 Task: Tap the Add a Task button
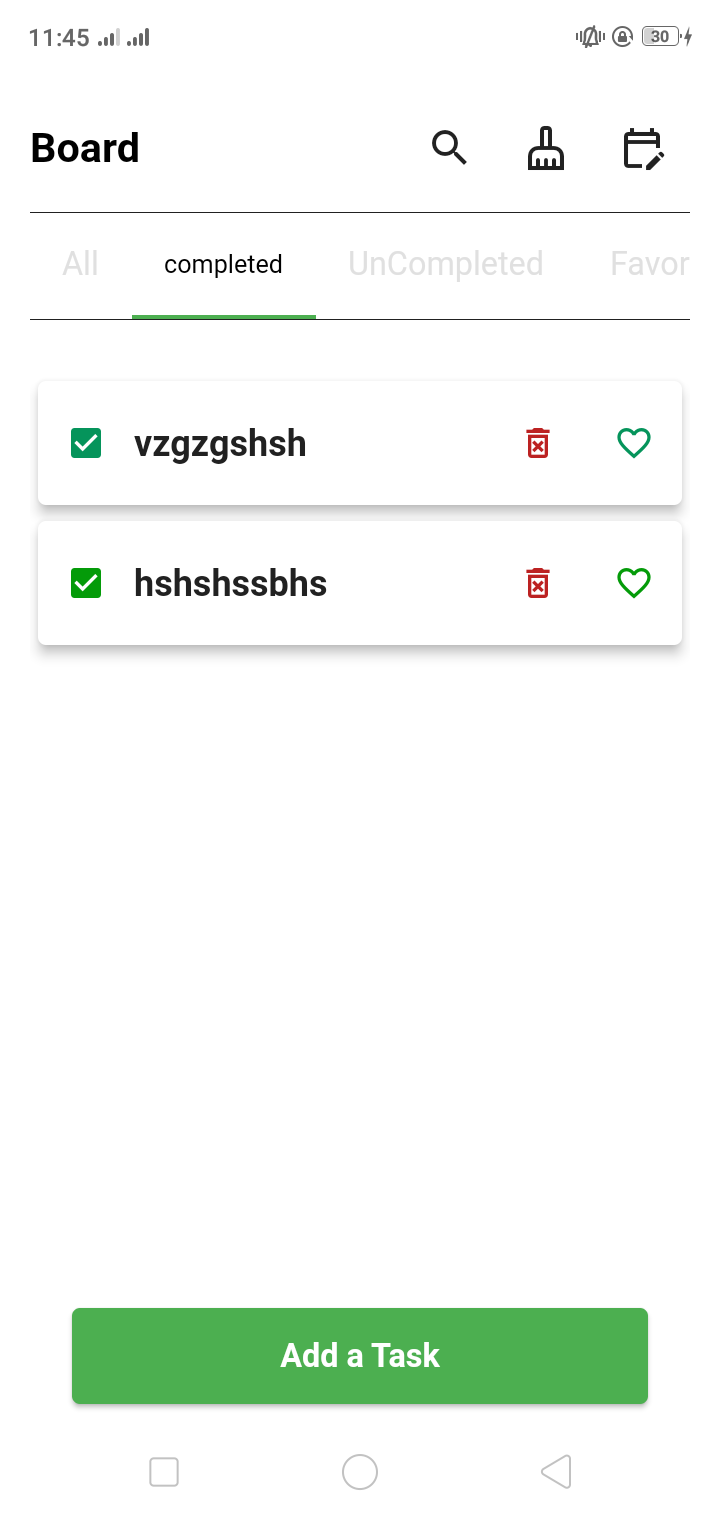360,1356
